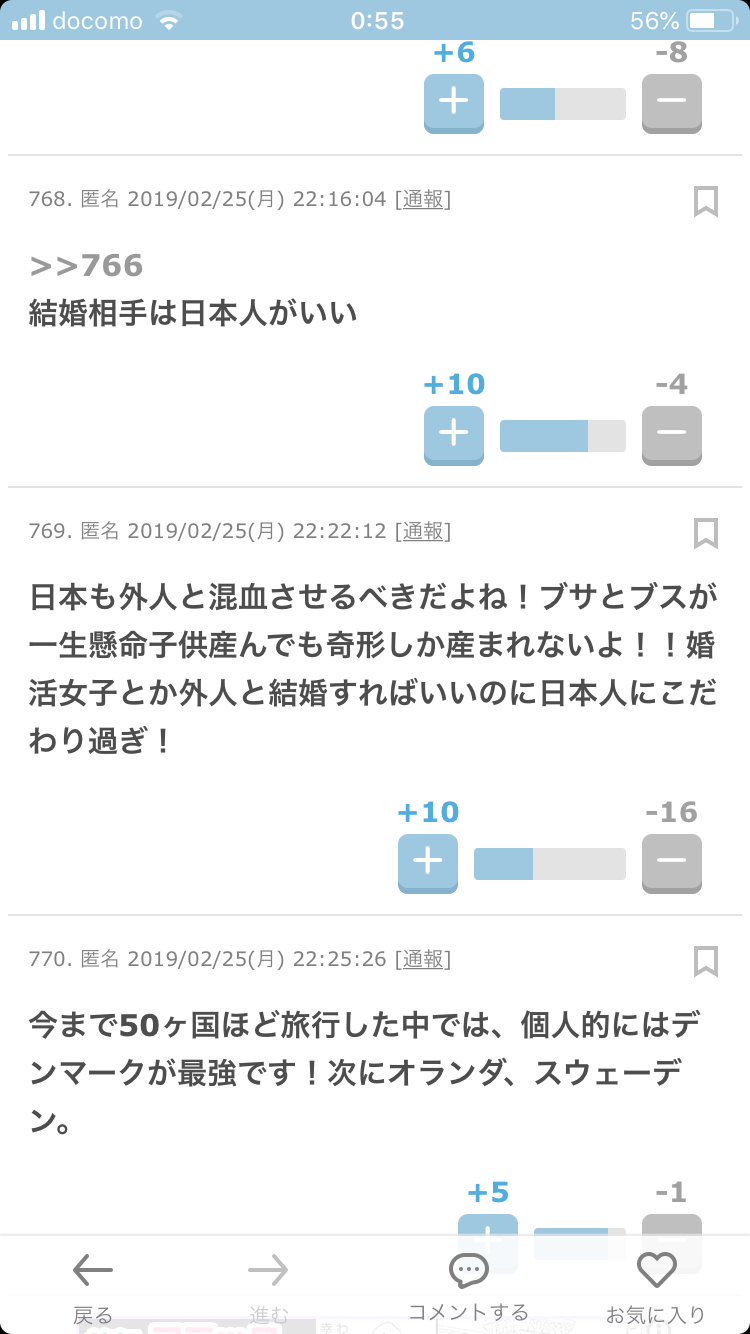
Task: Open the quoted reply >>766
Action: (x=87, y=265)
